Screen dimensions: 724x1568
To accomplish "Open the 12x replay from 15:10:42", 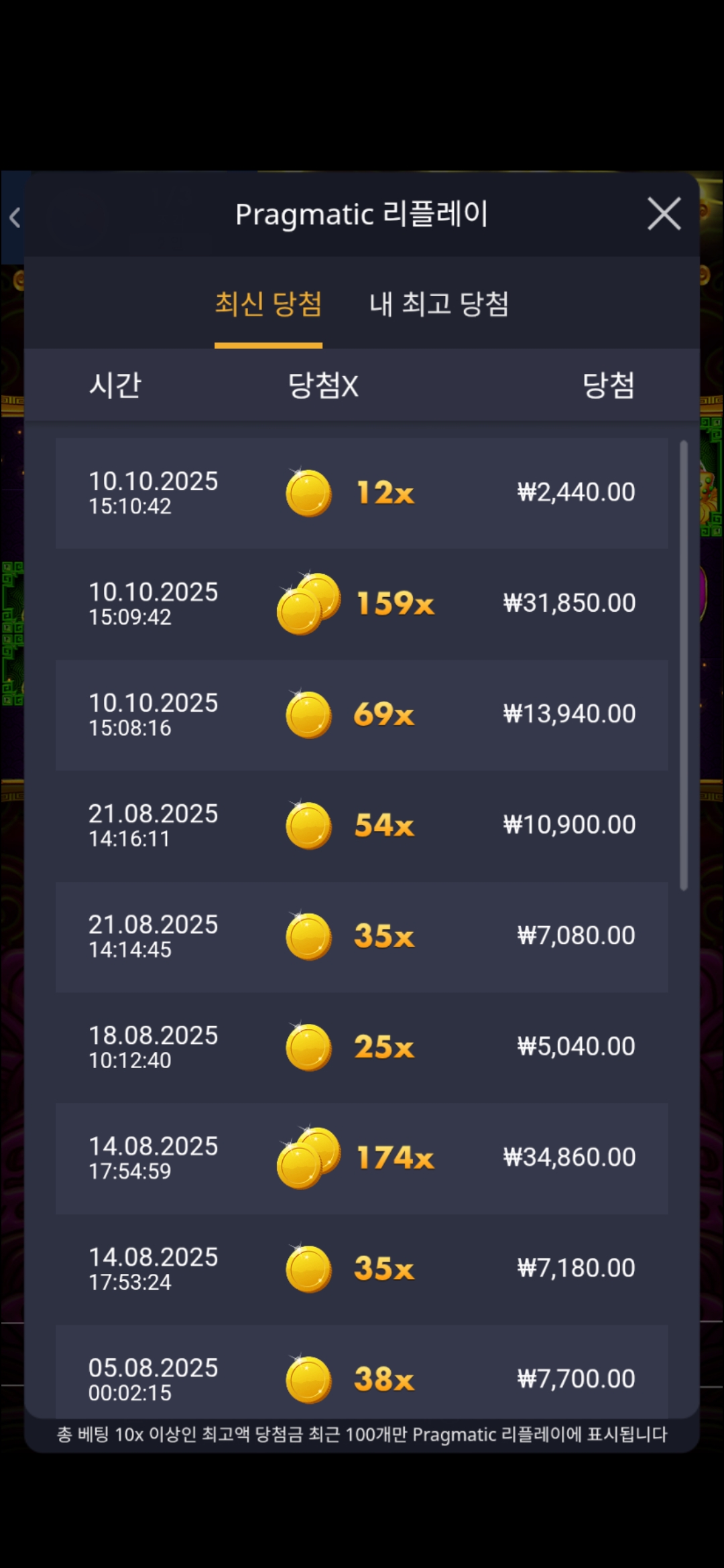I will tap(361, 493).
